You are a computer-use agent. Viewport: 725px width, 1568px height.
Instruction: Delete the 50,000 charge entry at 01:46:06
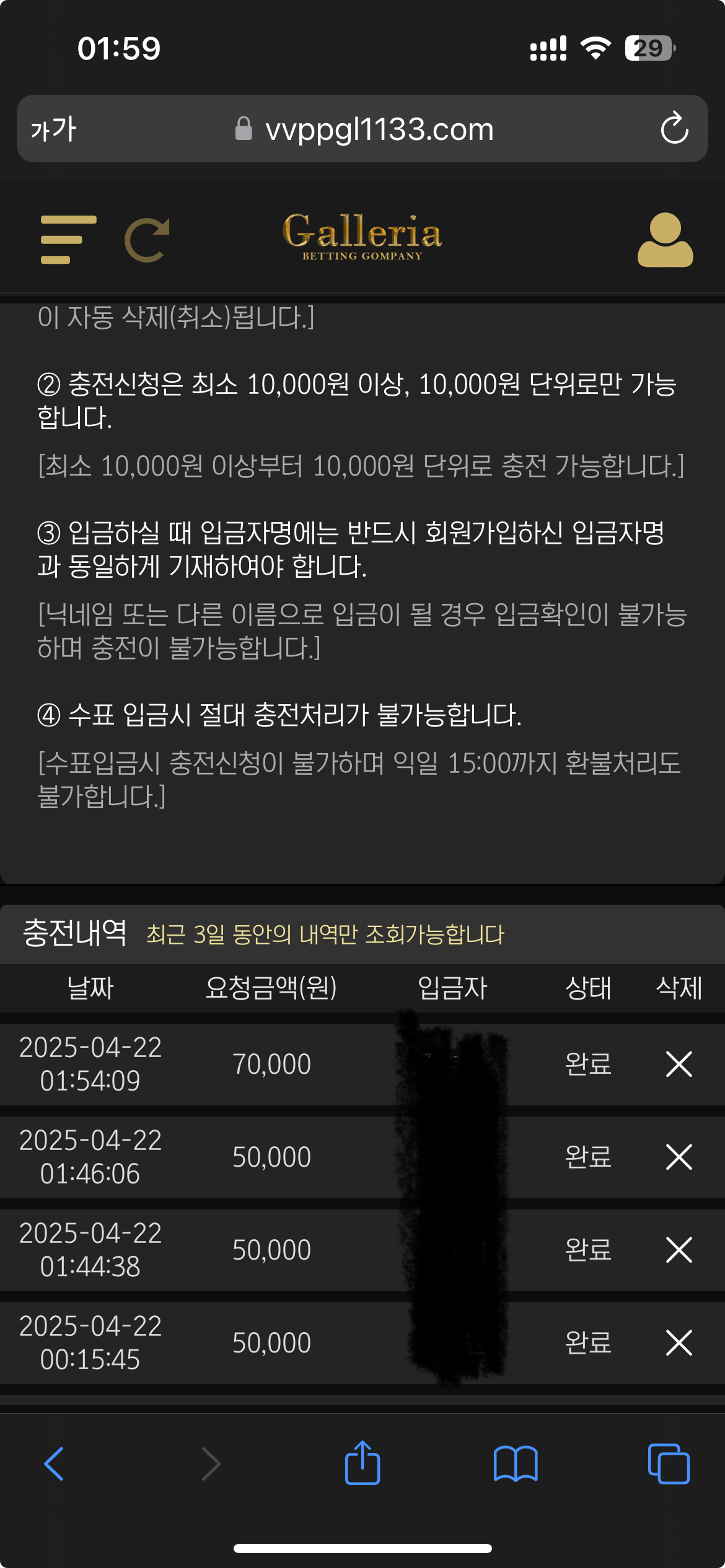[x=679, y=1157]
